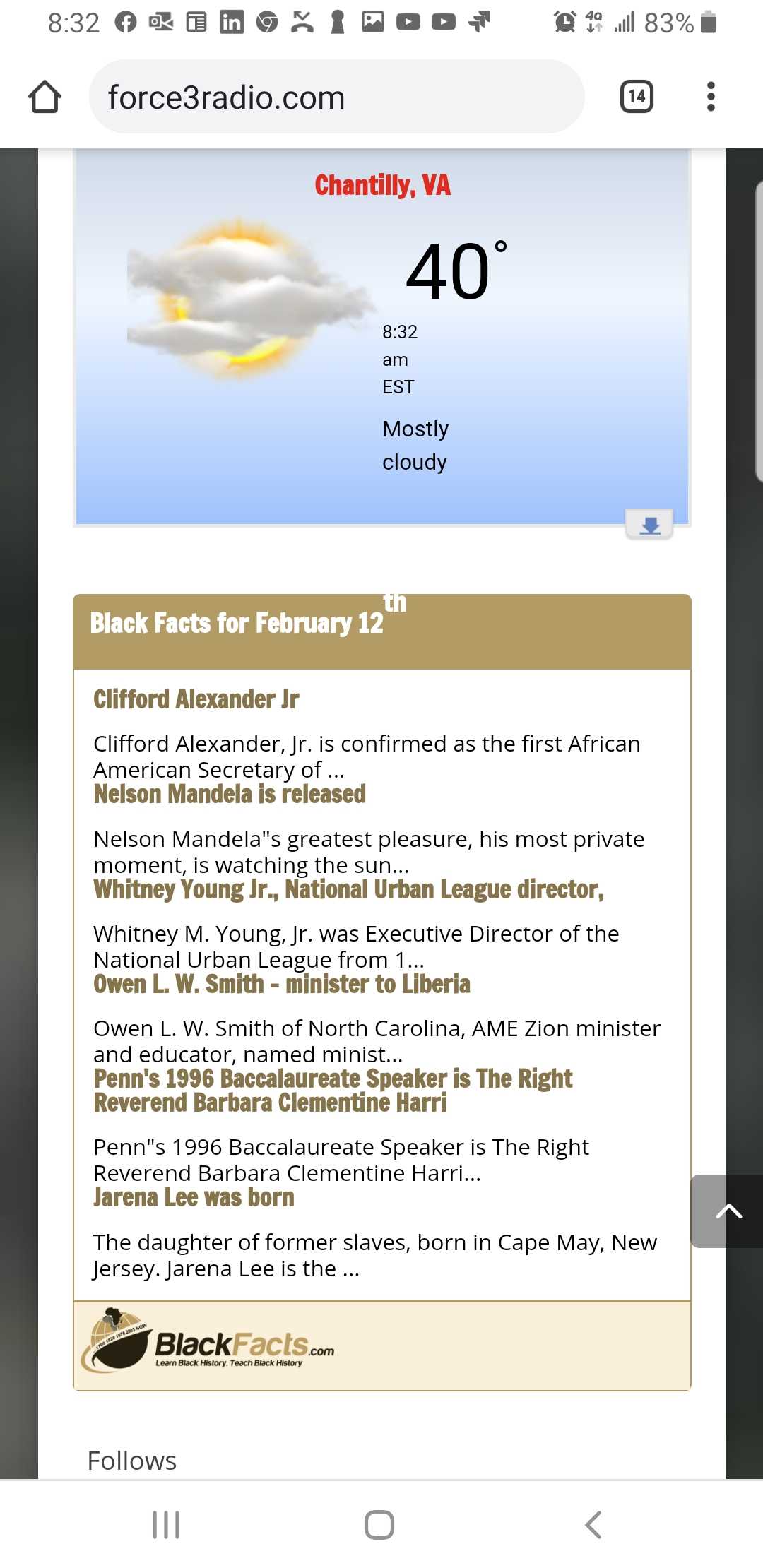Jump back to top with the up-arrow button
Image resolution: width=763 pixels, height=1568 pixels.
click(728, 1211)
